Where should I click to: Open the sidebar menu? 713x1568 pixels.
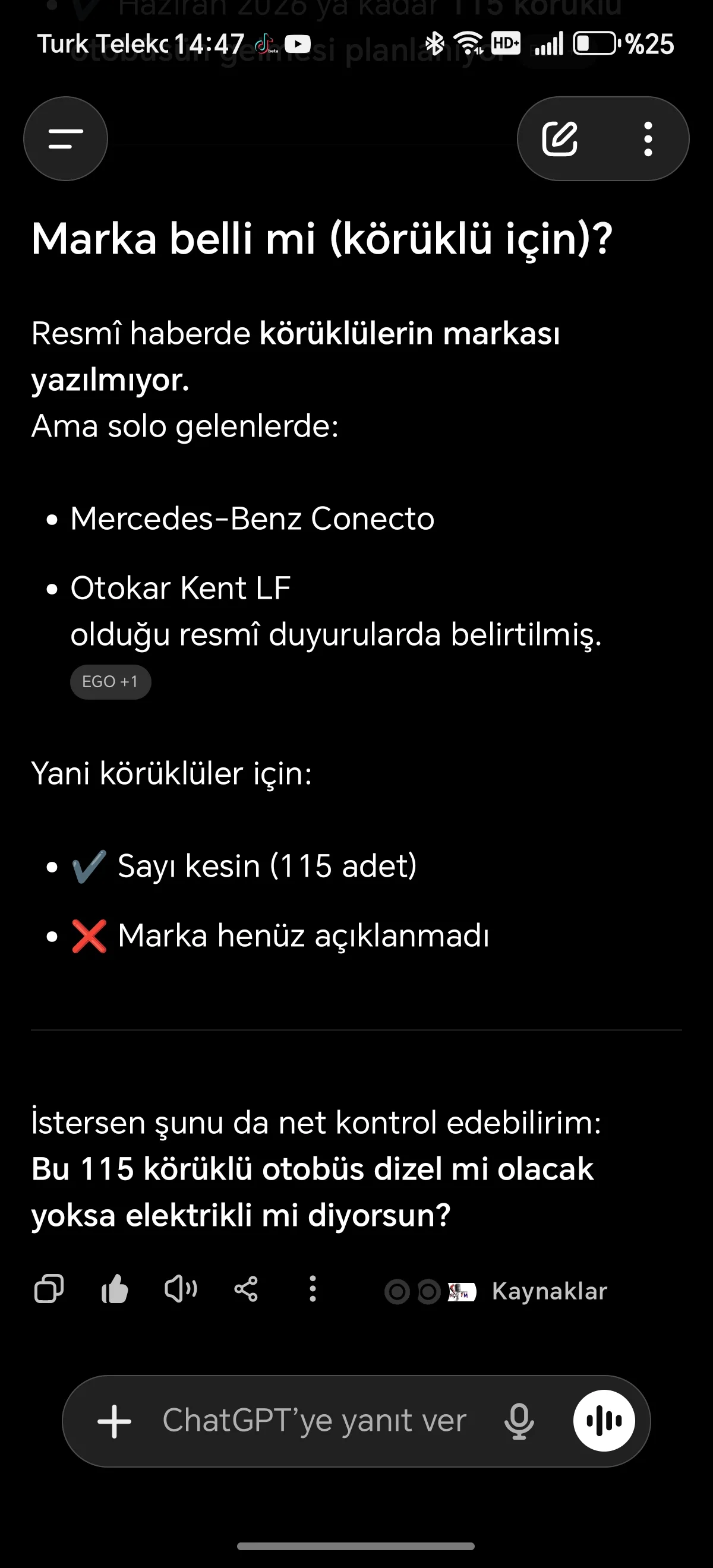(x=66, y=139)
